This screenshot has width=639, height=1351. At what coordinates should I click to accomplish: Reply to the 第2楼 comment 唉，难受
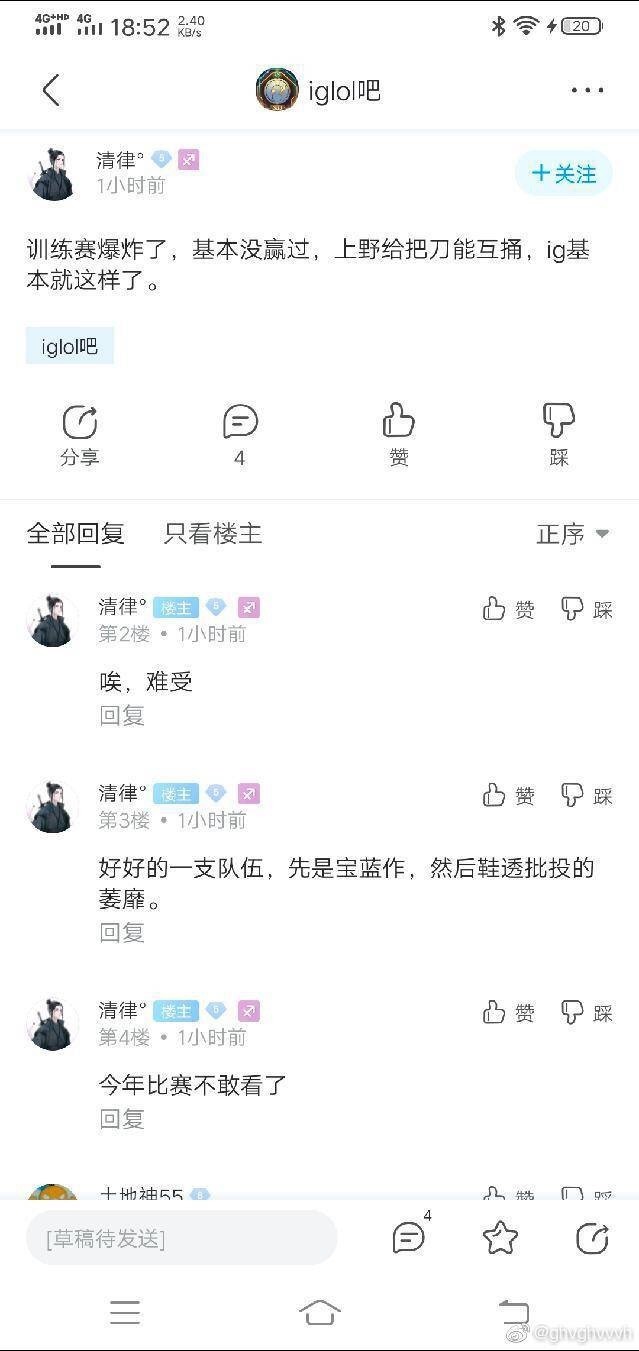click(x=122, y=715)
